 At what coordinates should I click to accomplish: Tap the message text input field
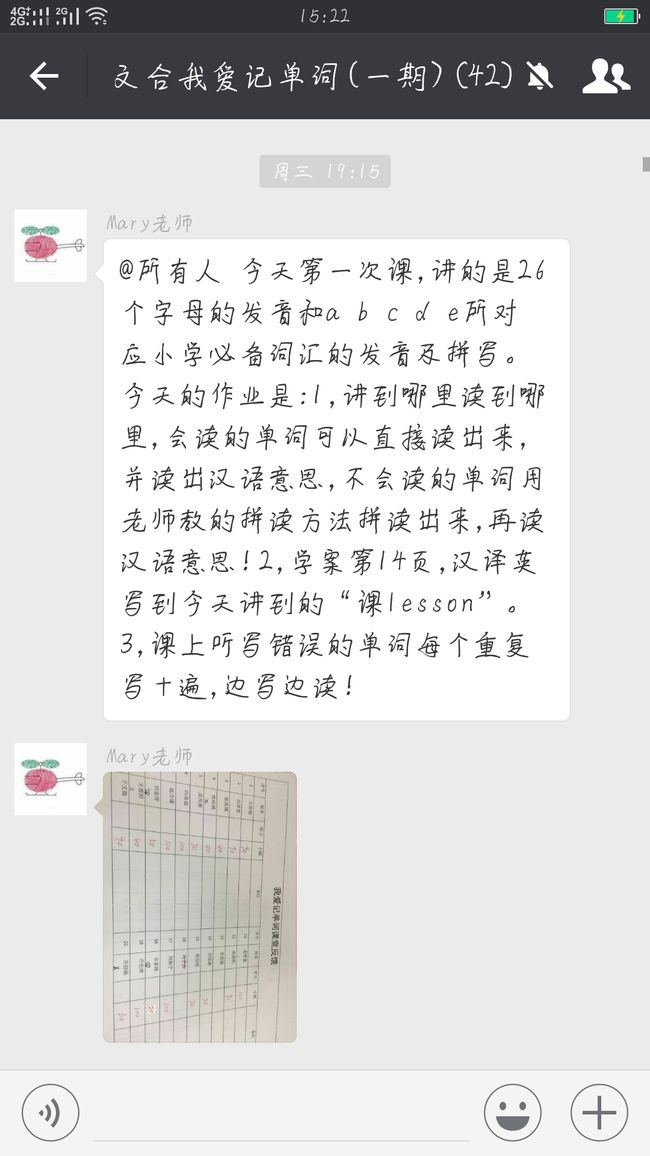[x=281, y=1113]
